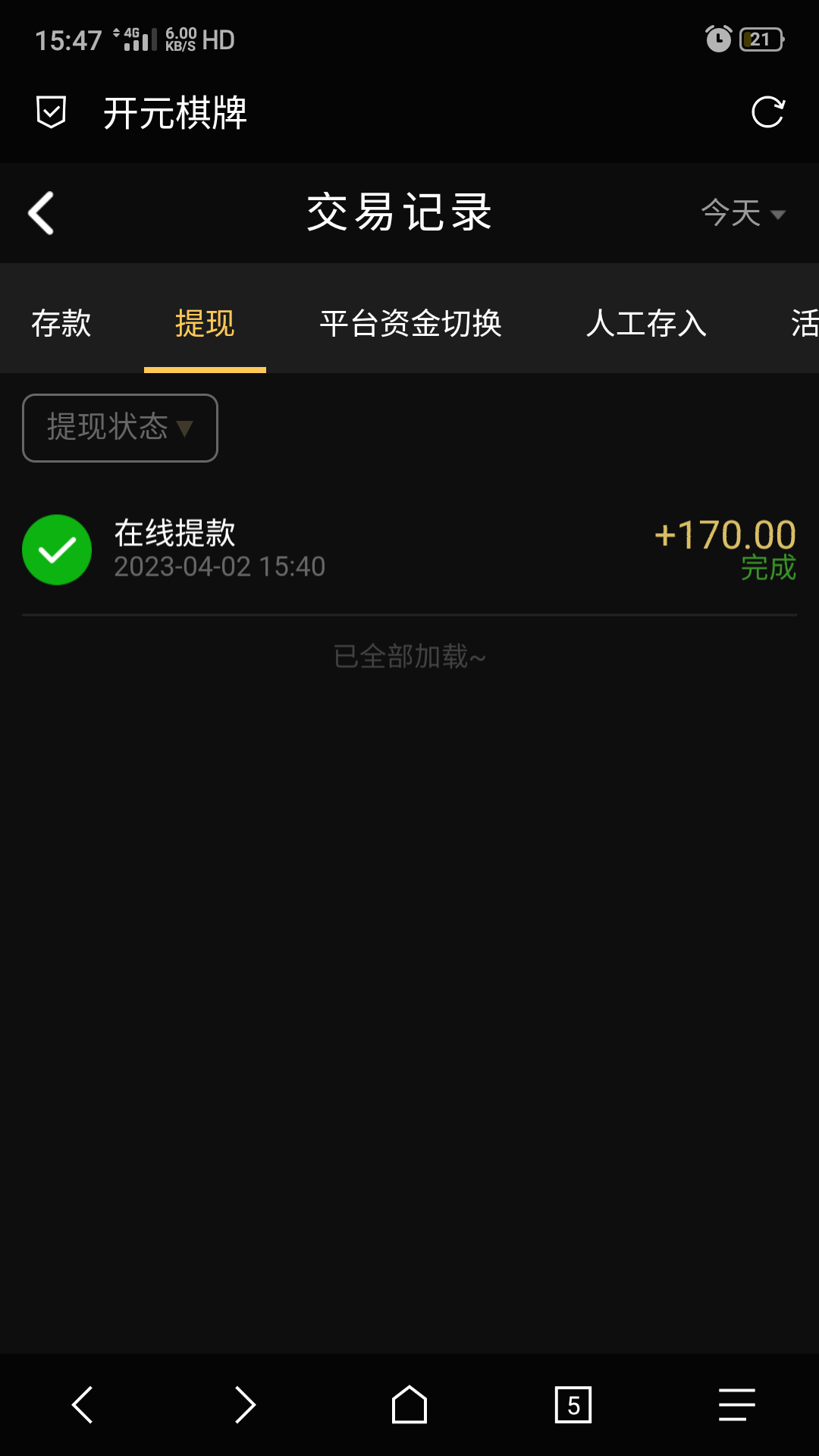Navigate forward in the browser

tap(245, 1404)
